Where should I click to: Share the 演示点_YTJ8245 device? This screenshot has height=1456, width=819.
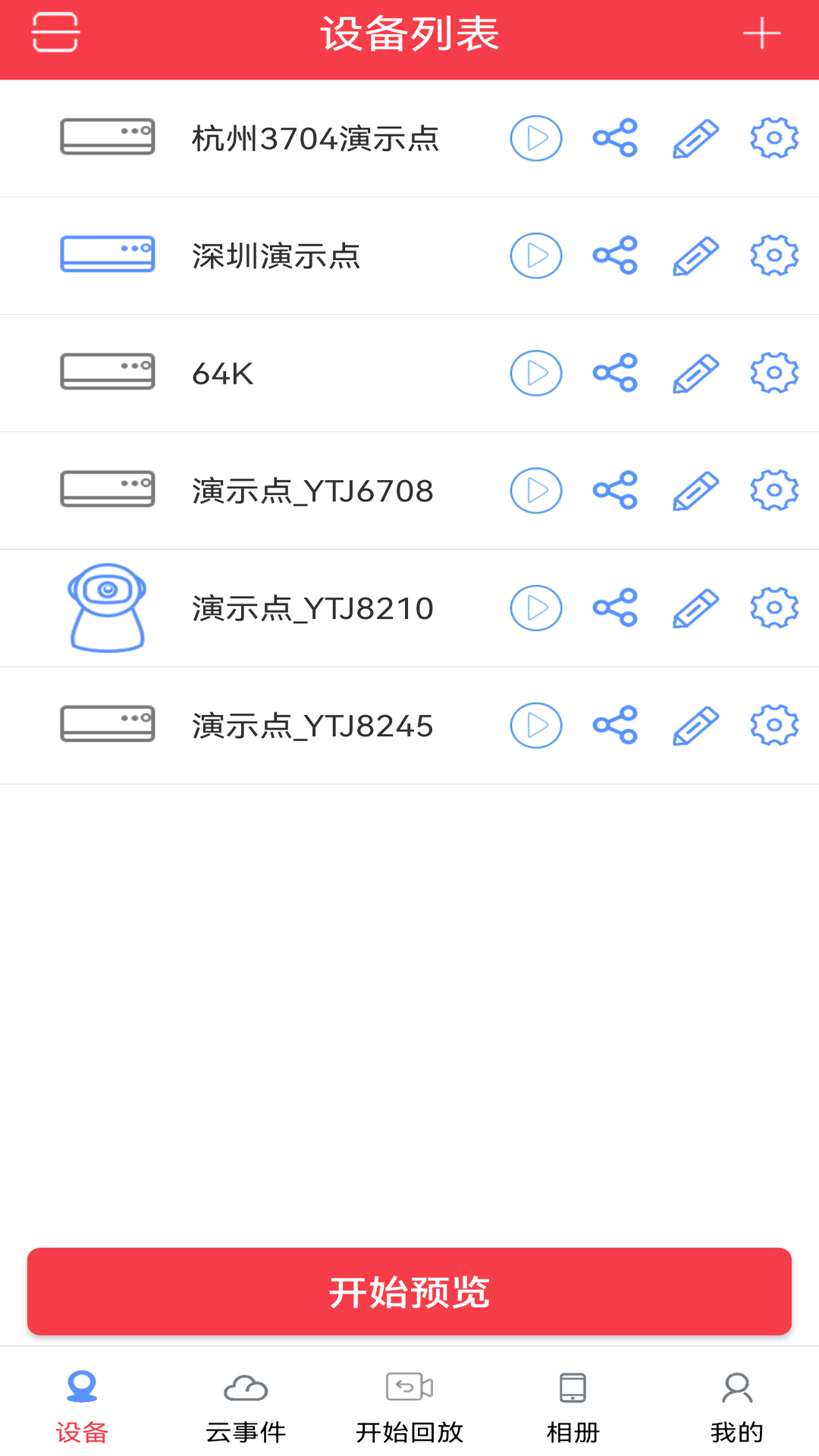(x=615, y=726)
